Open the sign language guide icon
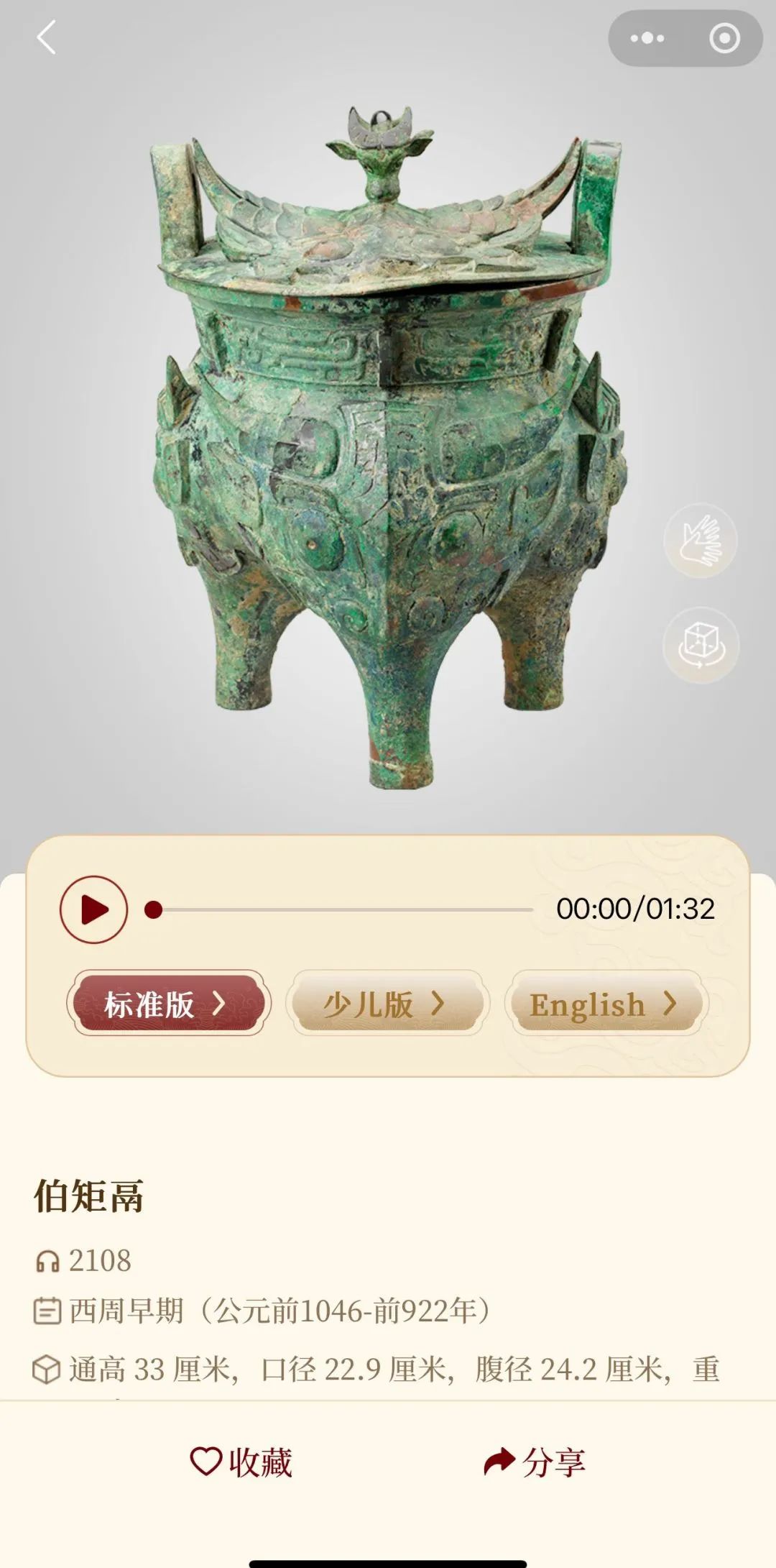The image size is (776, 1568). tap(701, 541)
